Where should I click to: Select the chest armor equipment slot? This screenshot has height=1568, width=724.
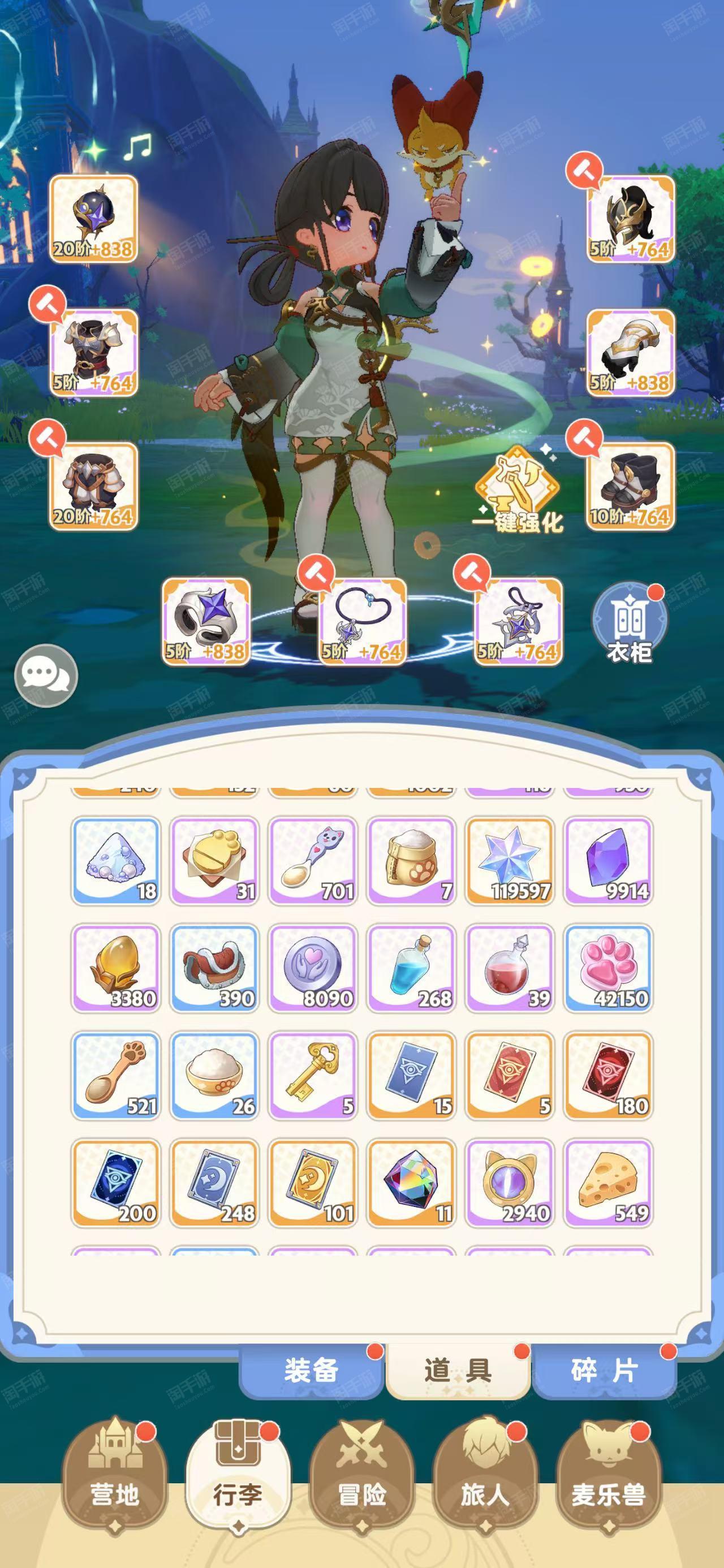(93, 353)
